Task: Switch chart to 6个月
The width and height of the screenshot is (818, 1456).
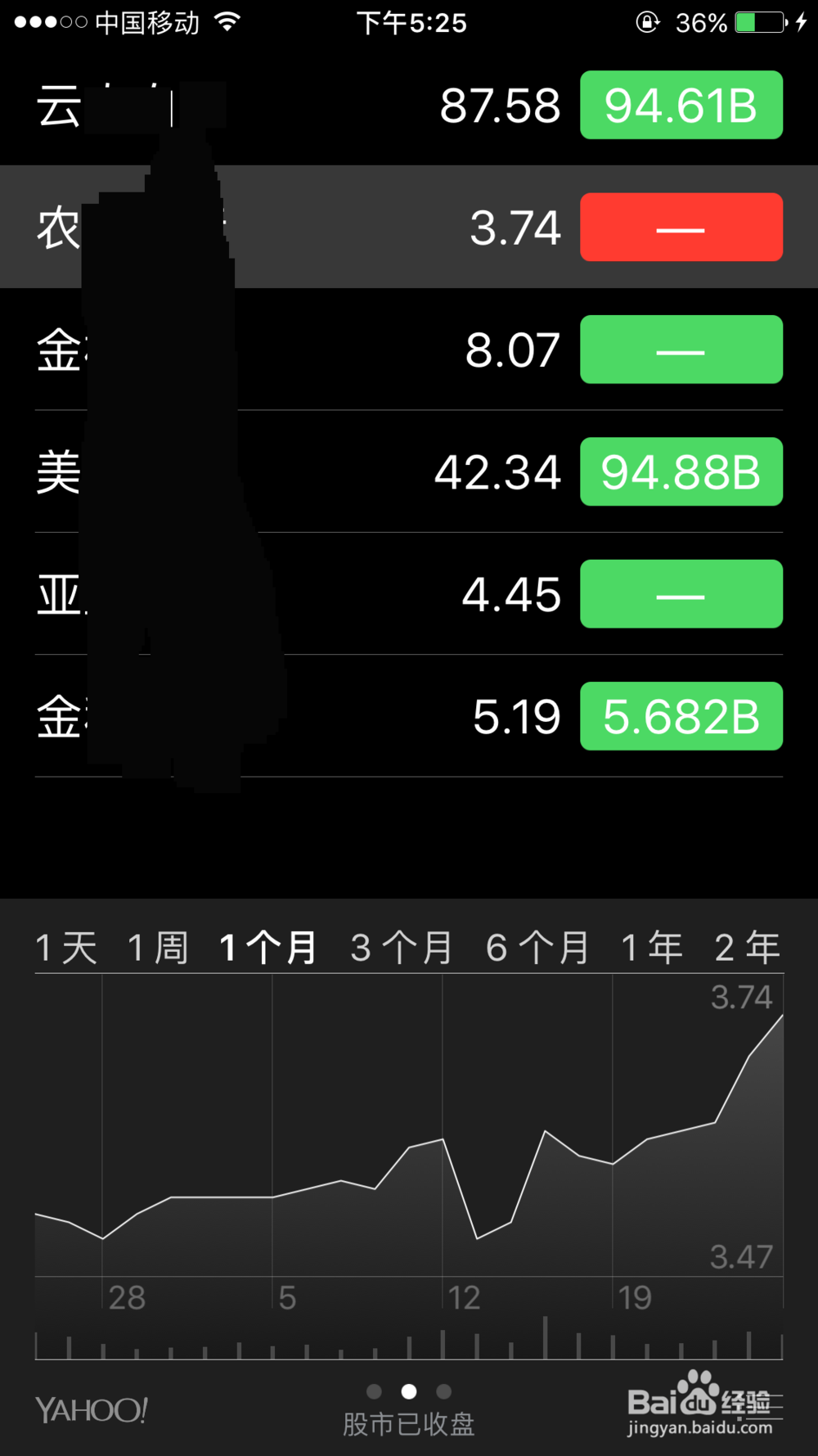Action: click(537, 948)
